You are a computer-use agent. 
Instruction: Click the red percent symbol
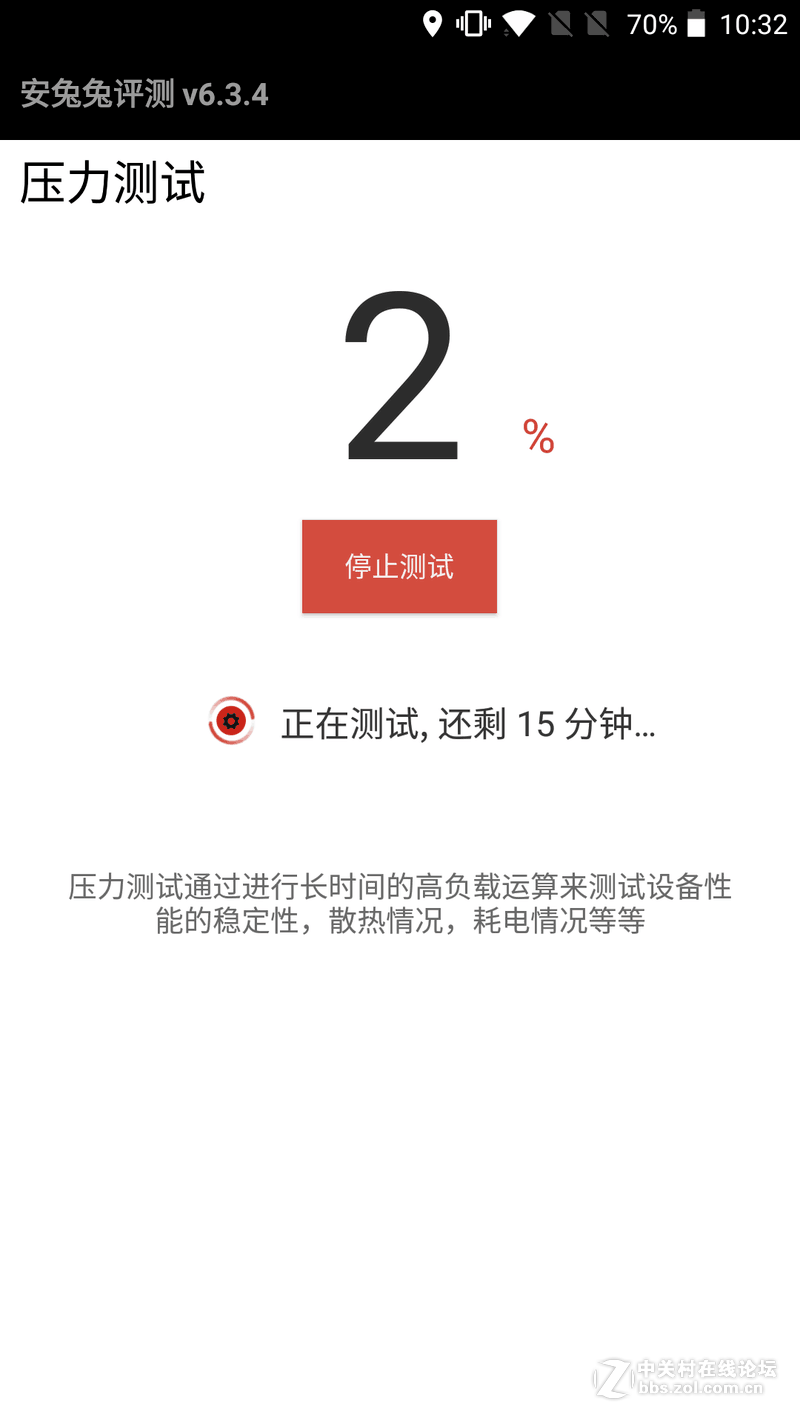pos(537,436)
